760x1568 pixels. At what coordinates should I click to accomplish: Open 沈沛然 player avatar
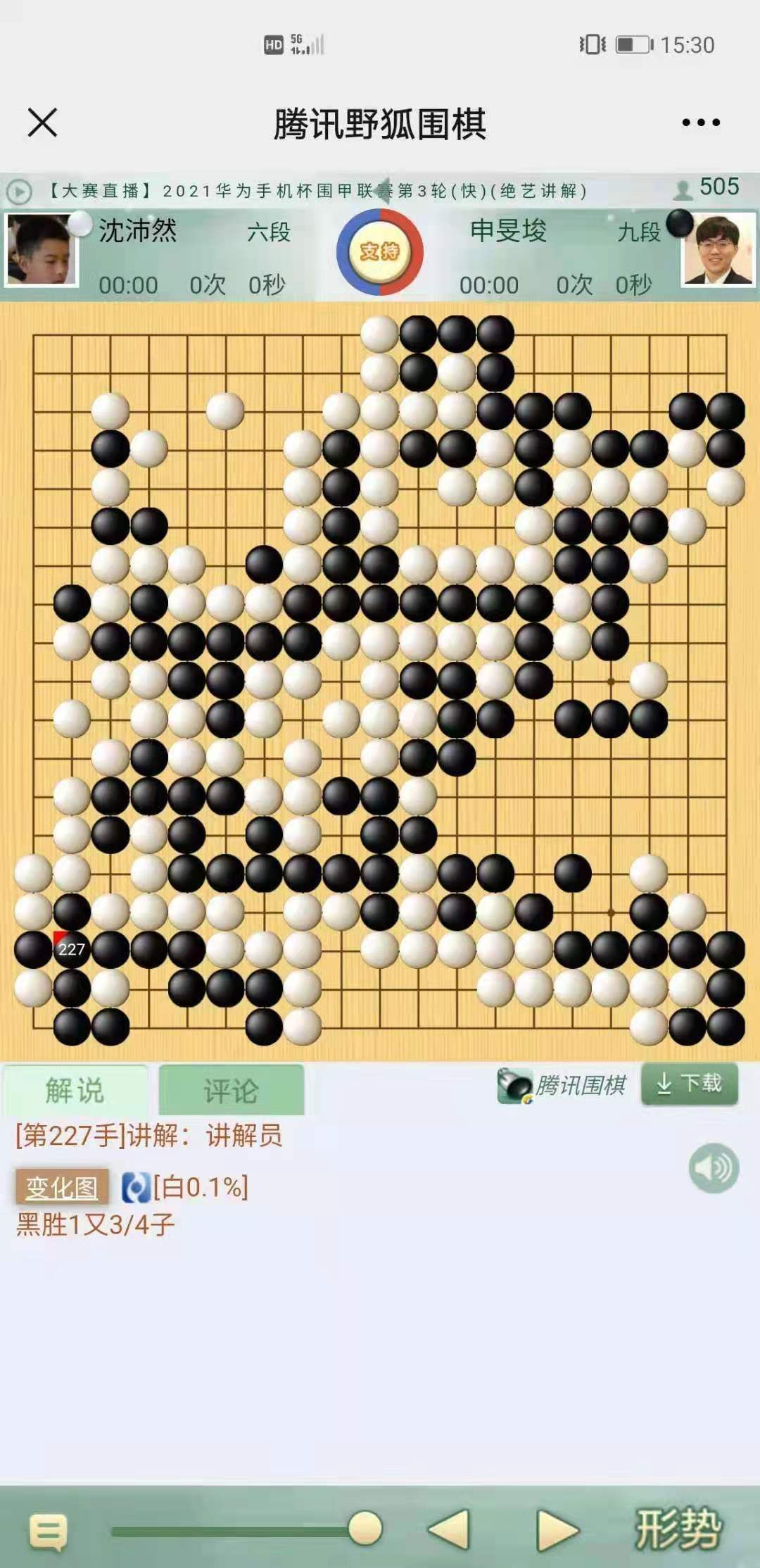41,250
